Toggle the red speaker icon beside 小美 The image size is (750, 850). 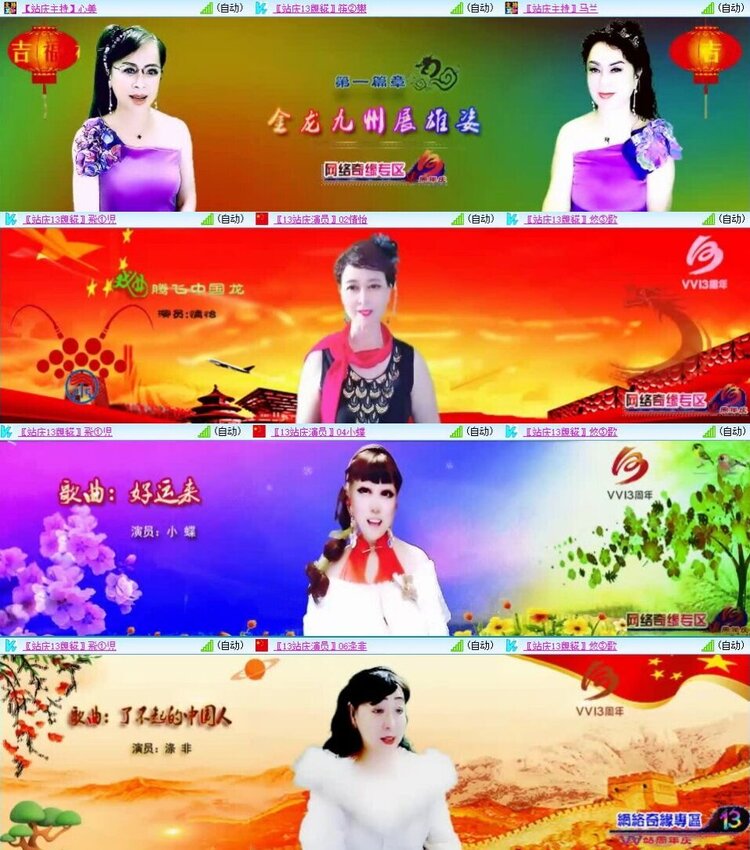pyautogui.click(x=9, y=8)
